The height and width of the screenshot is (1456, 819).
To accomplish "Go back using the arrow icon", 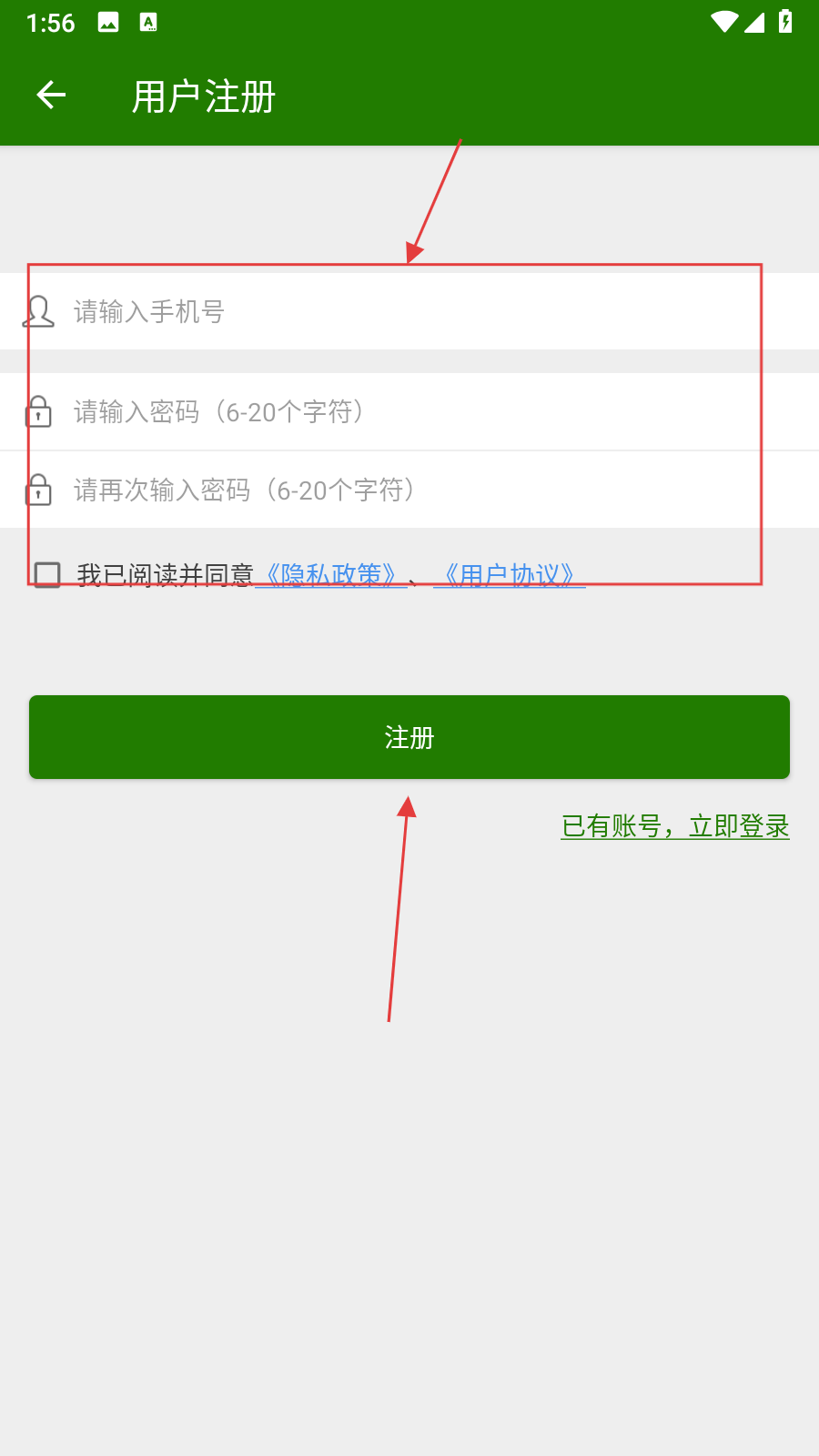I will [x=51, y=95].
